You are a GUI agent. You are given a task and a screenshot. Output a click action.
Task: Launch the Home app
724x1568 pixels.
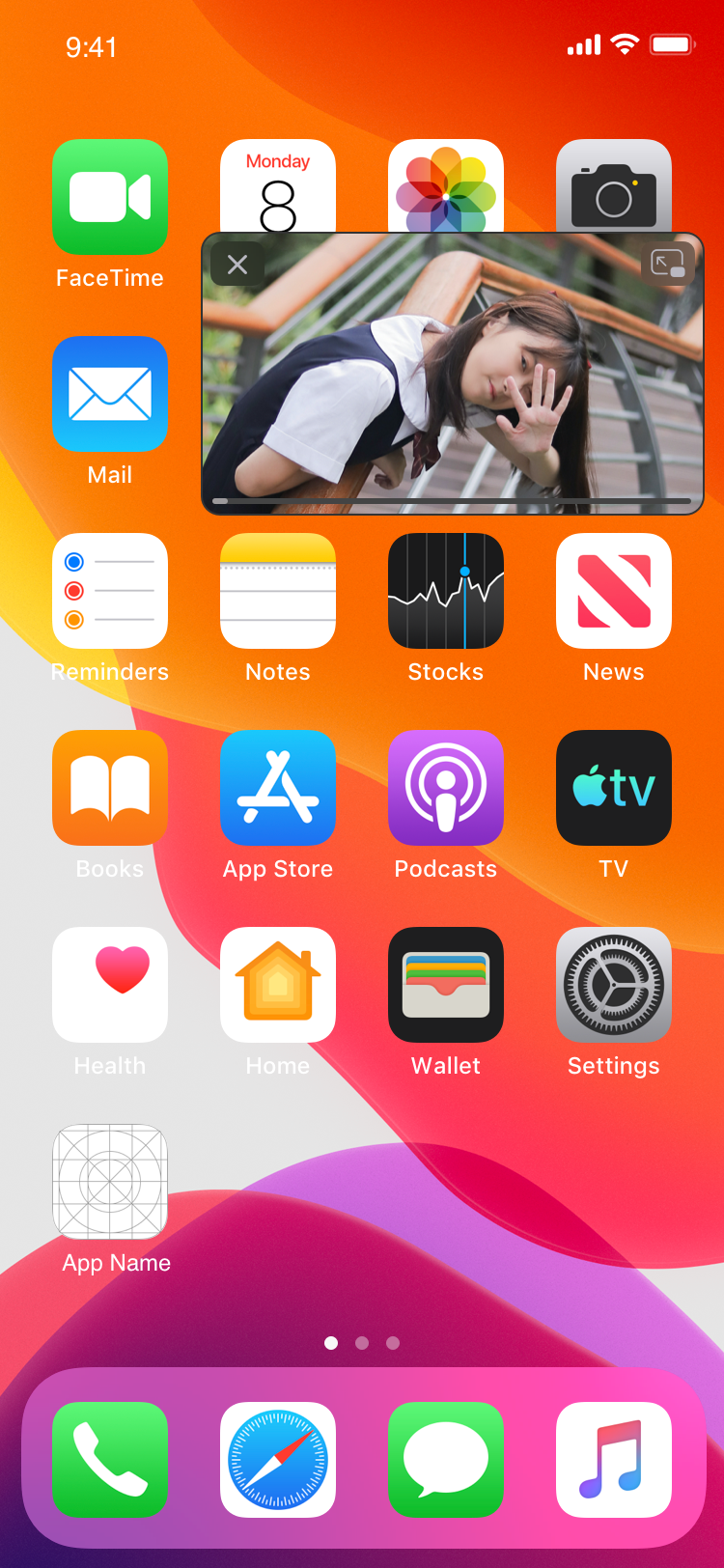click(278, 985)
